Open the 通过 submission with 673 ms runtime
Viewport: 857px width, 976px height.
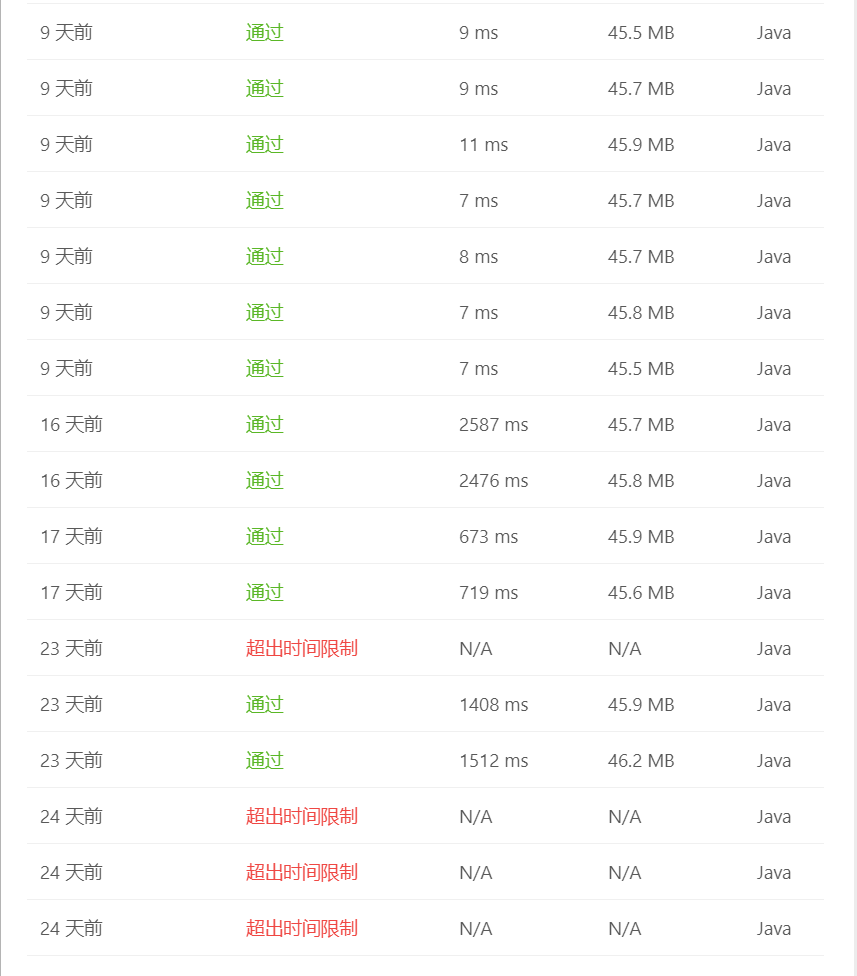(265, 536)
